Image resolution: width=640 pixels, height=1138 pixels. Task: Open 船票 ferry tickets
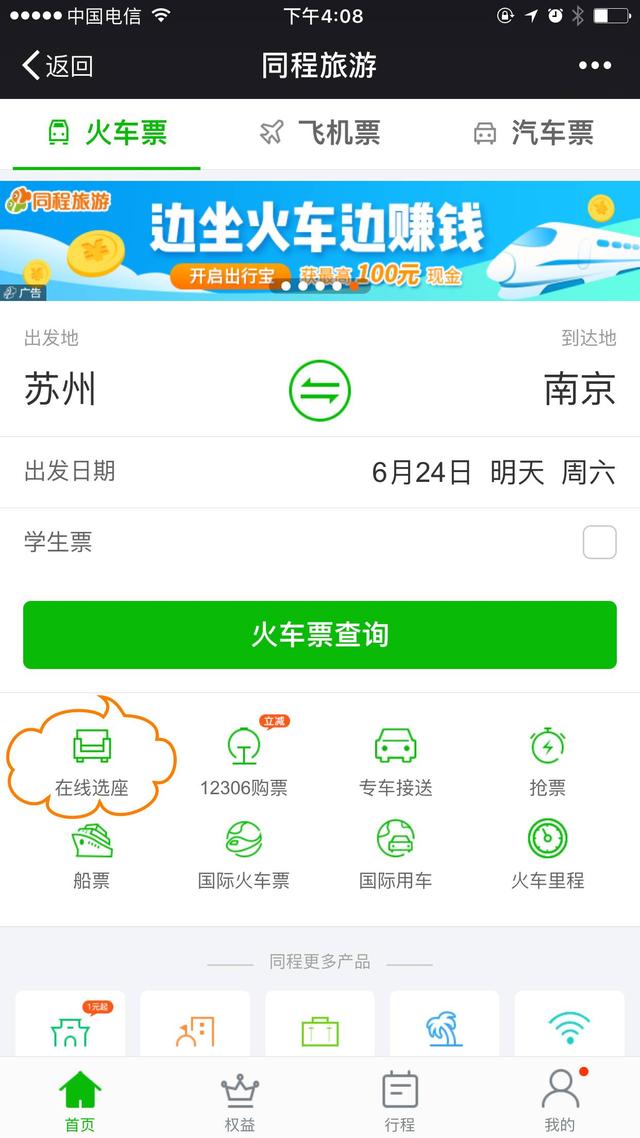pos(92,855)
